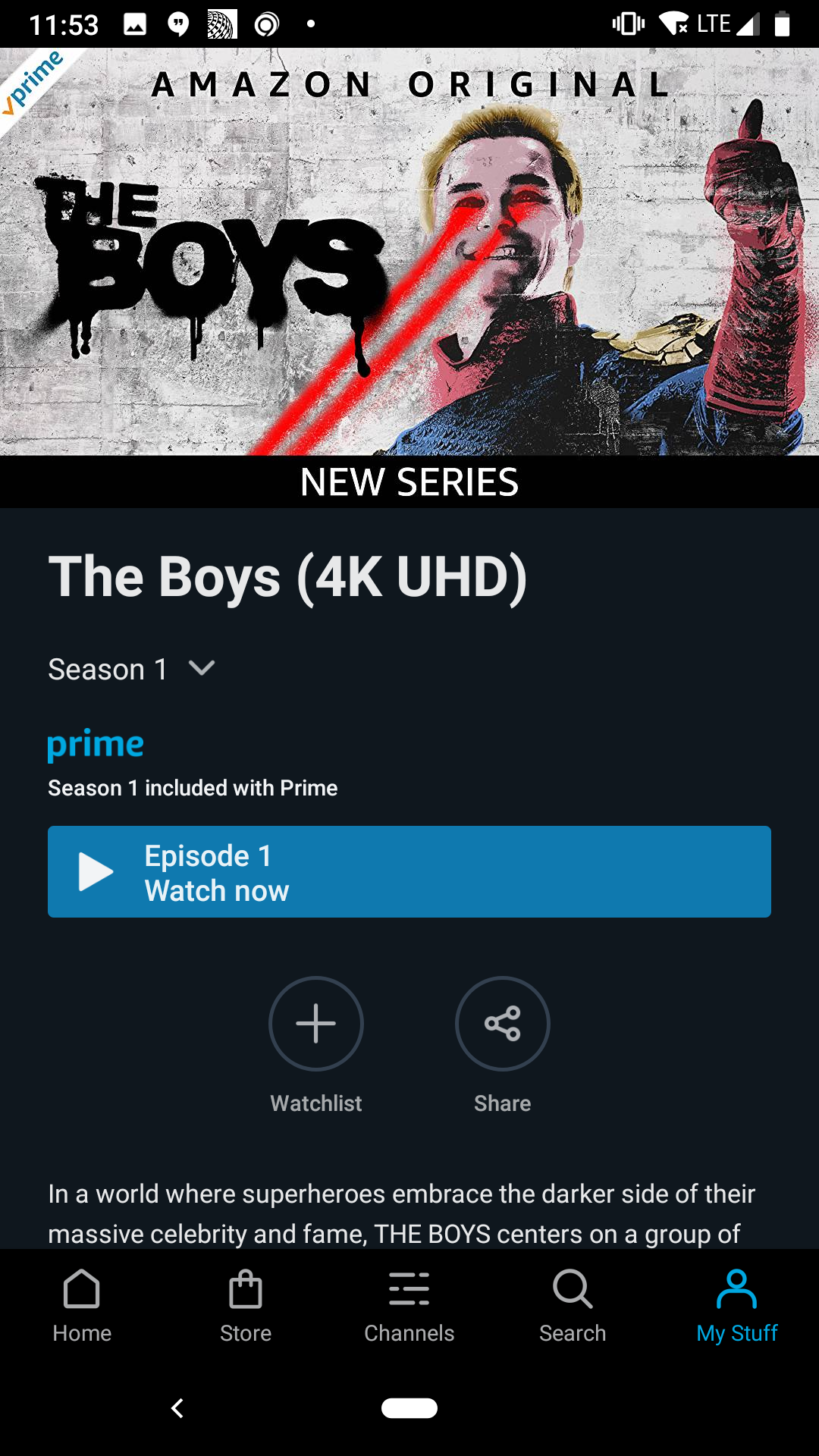
Task: Play Episode 1 with Watch now
Action: [x=409, y=871]
